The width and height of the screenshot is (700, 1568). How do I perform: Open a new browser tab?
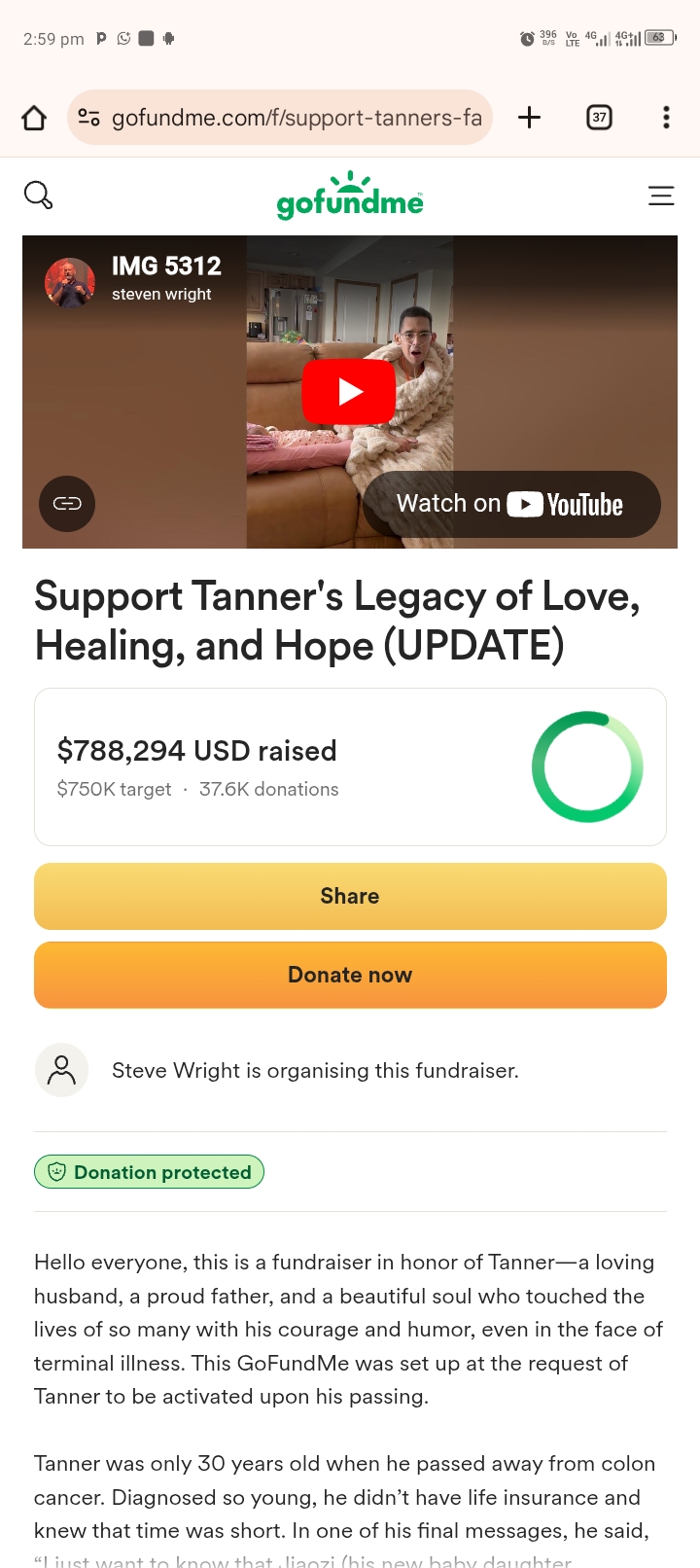click(529, 118)
